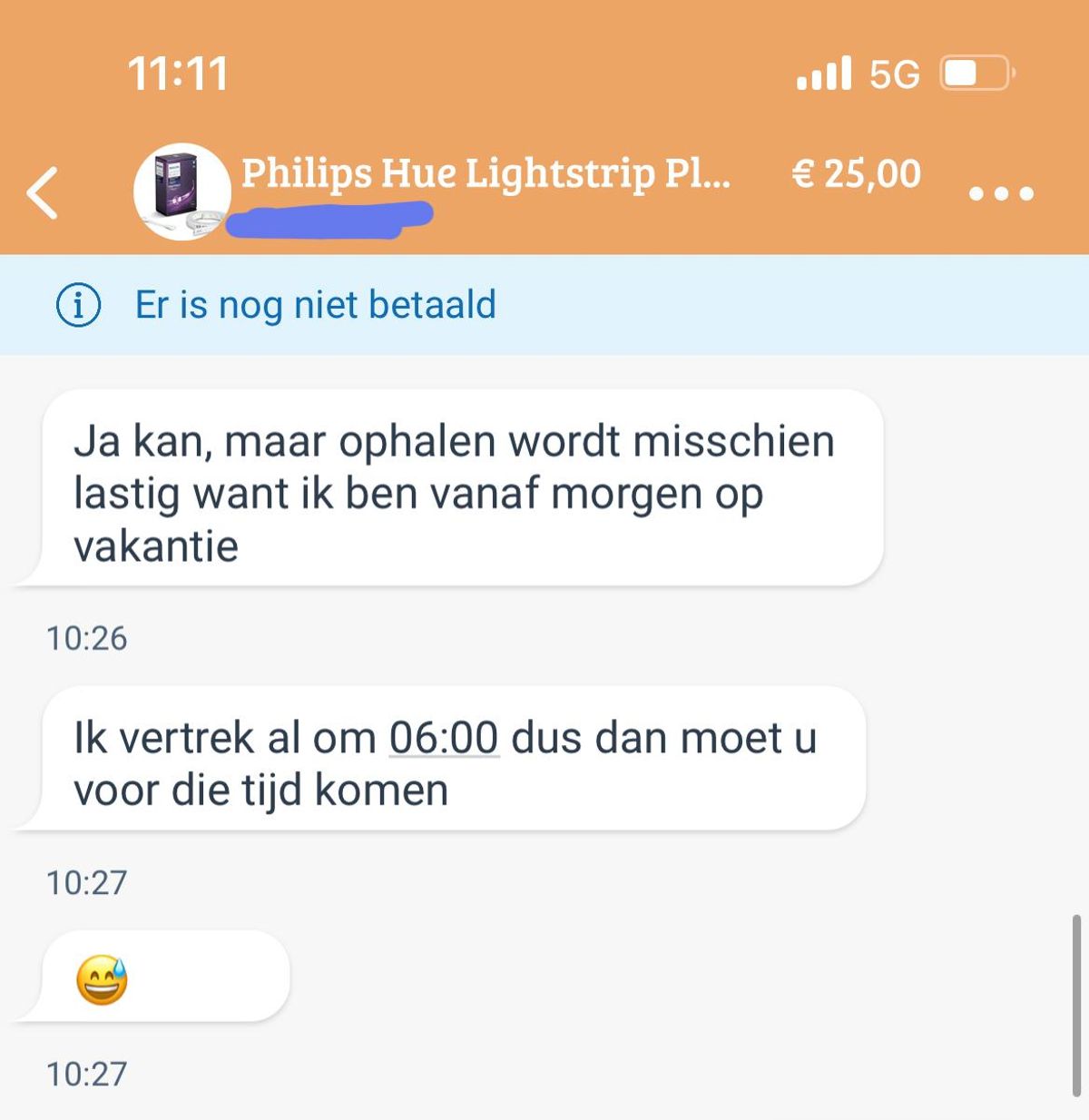
Task: Open the three-dot overflow menu
Action: click(1001, 193)
